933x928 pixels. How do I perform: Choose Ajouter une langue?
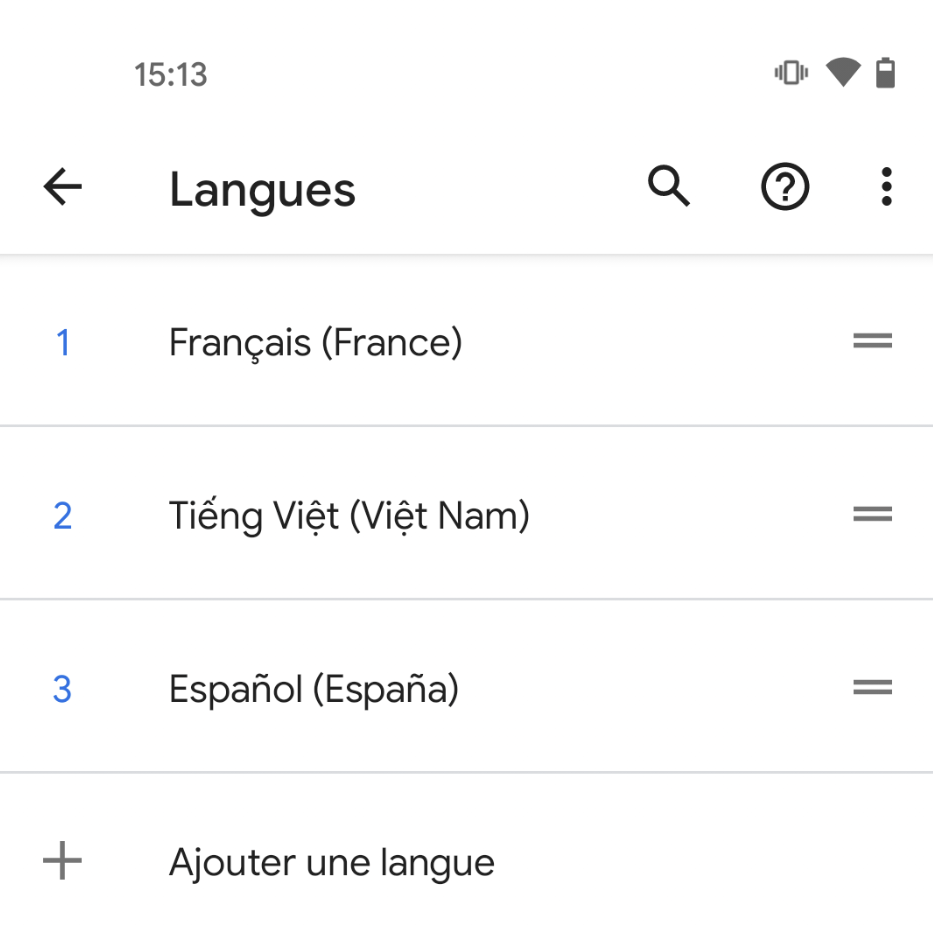tap(331, 862)
